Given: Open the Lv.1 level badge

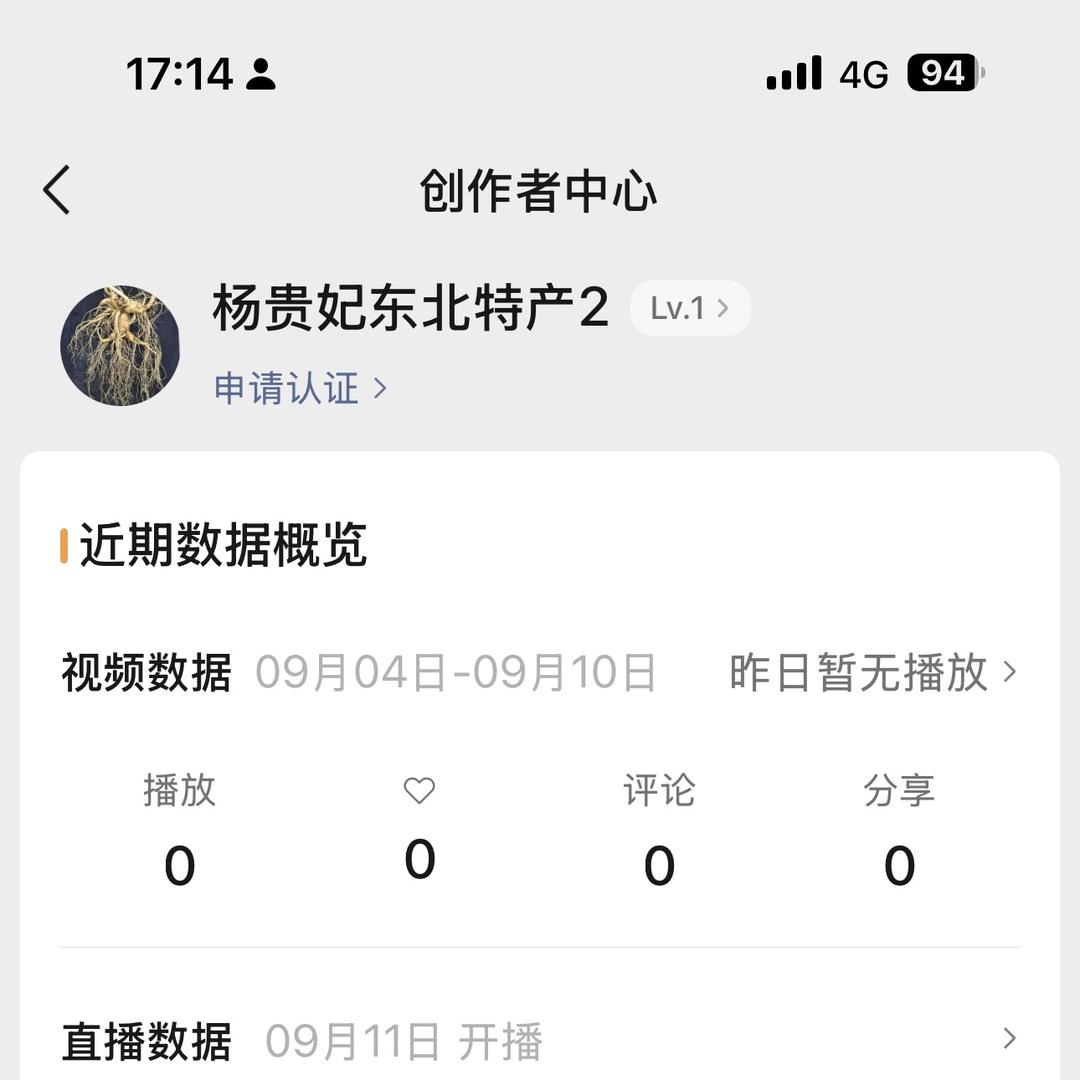Looking at the screenshot, I should (x=690, y=308).
